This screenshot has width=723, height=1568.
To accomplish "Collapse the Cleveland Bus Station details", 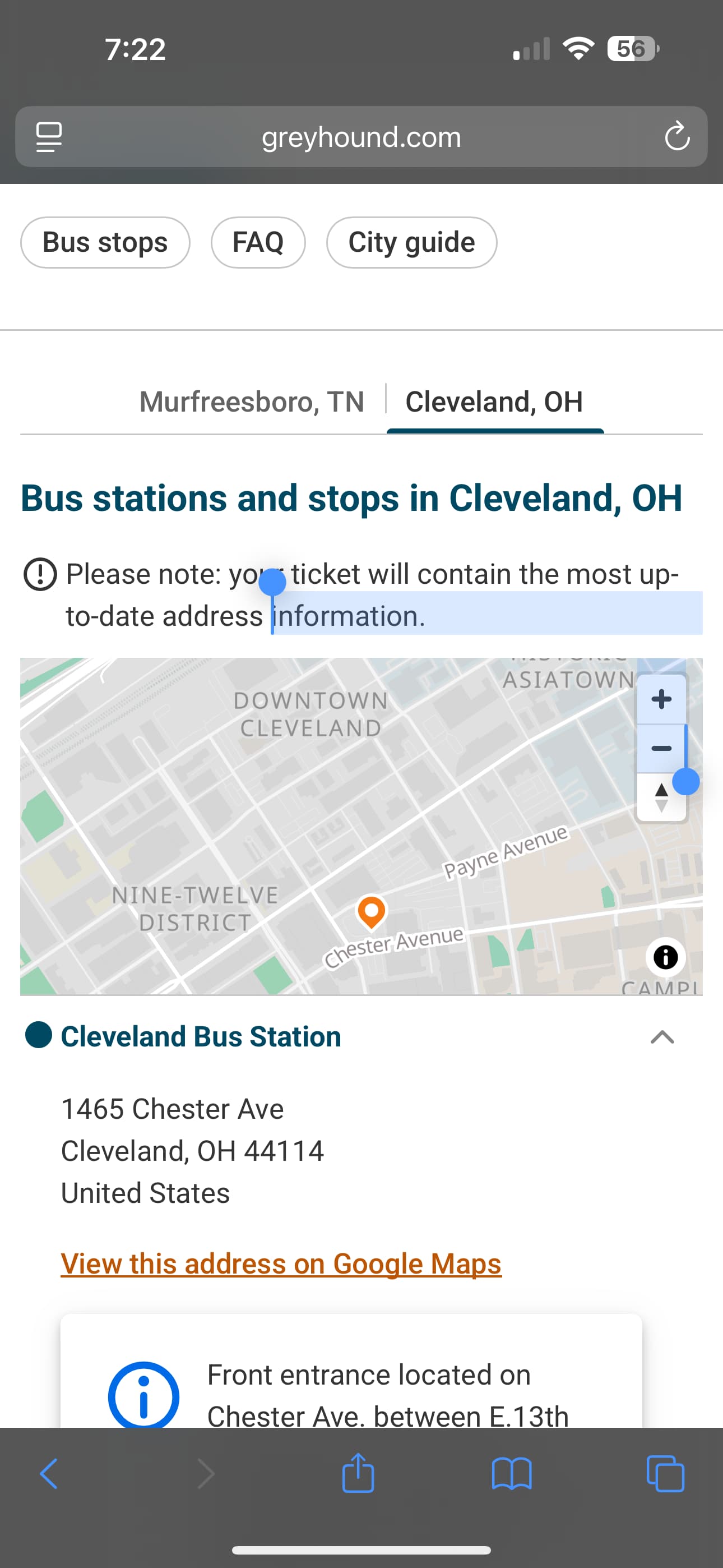I will [662, 1036].
